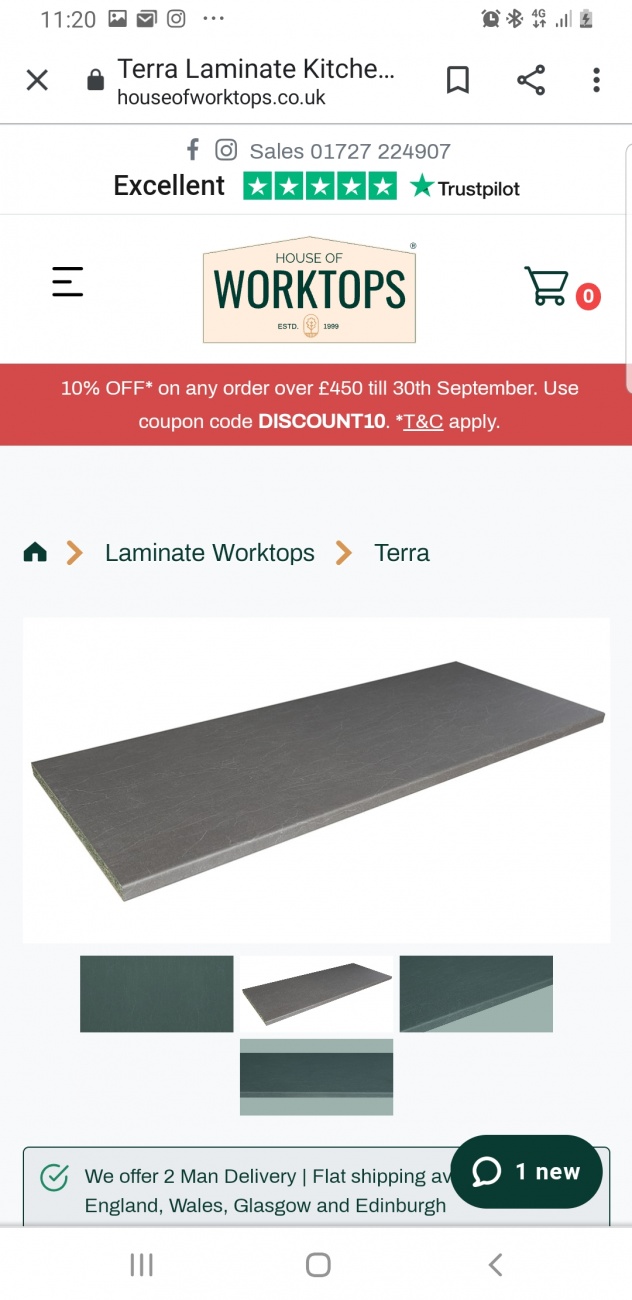
Task: Close the browser tab with the X
Action: click(x=37, y=81)
